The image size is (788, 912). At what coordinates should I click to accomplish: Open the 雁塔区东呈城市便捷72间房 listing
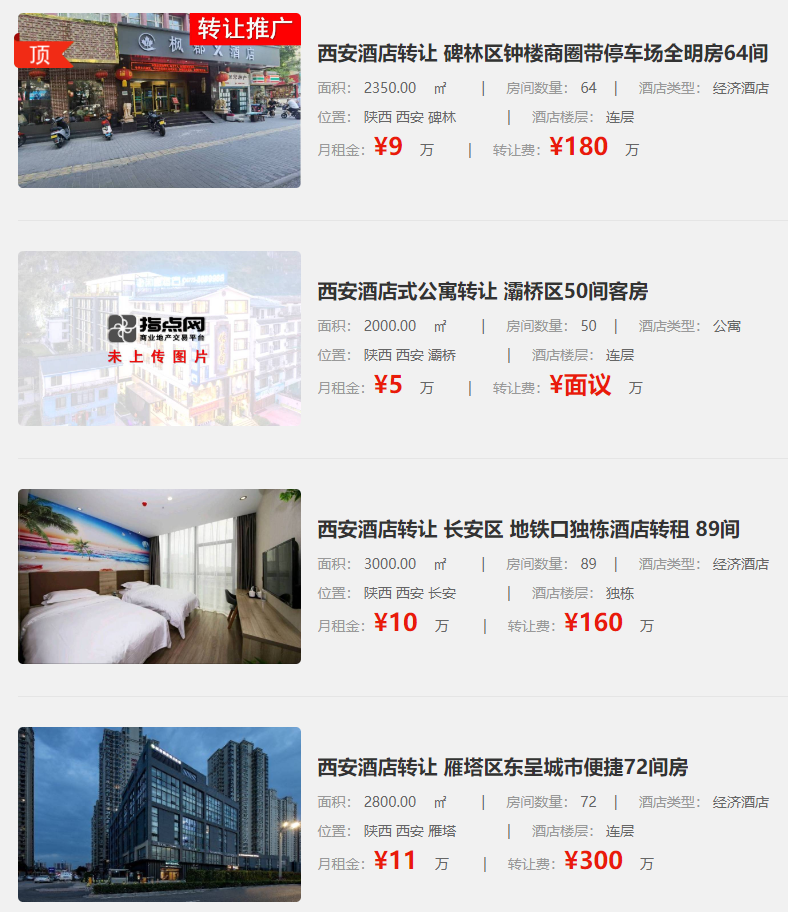502,767
